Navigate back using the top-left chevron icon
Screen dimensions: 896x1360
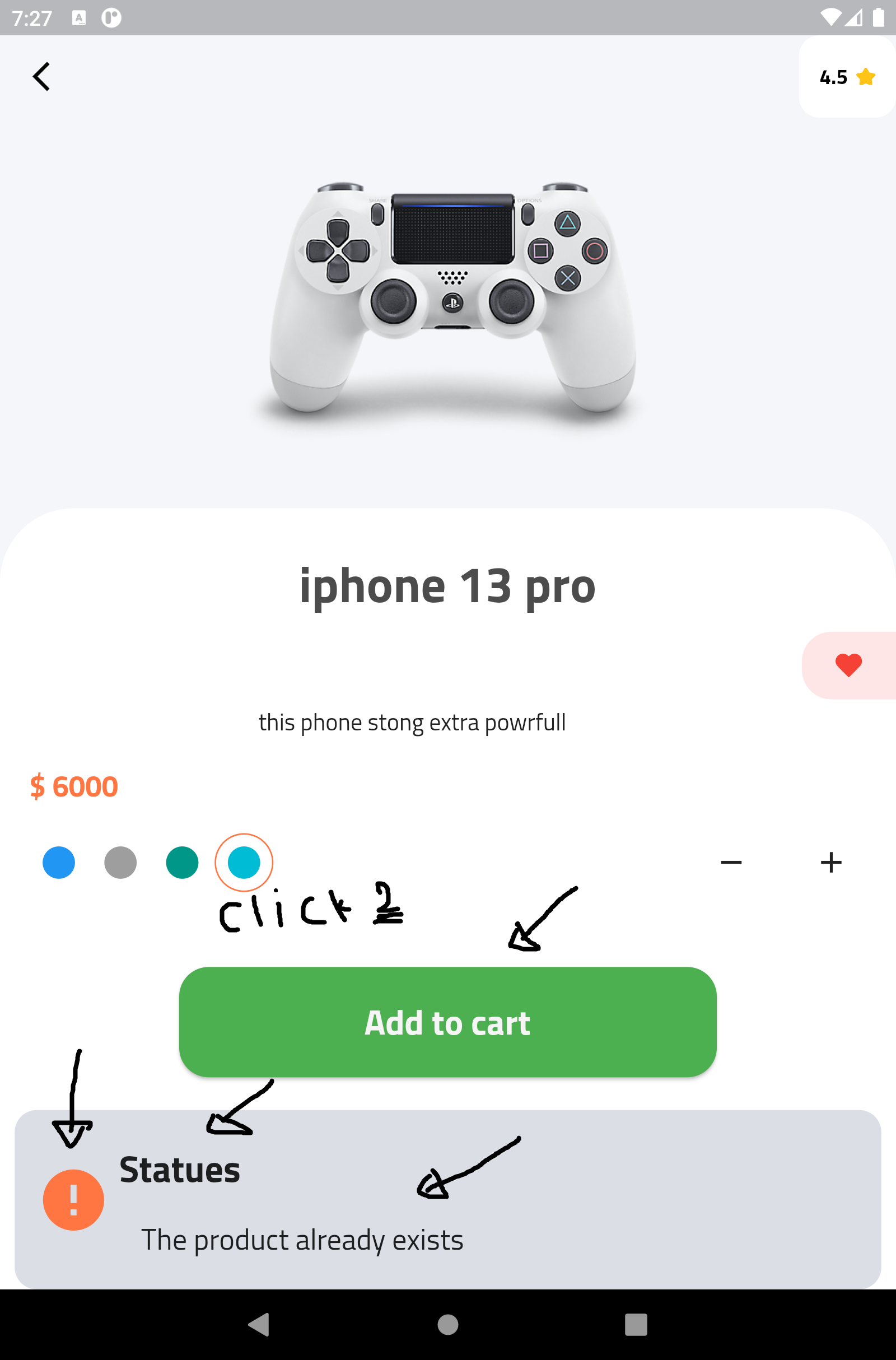coord(41,76)
